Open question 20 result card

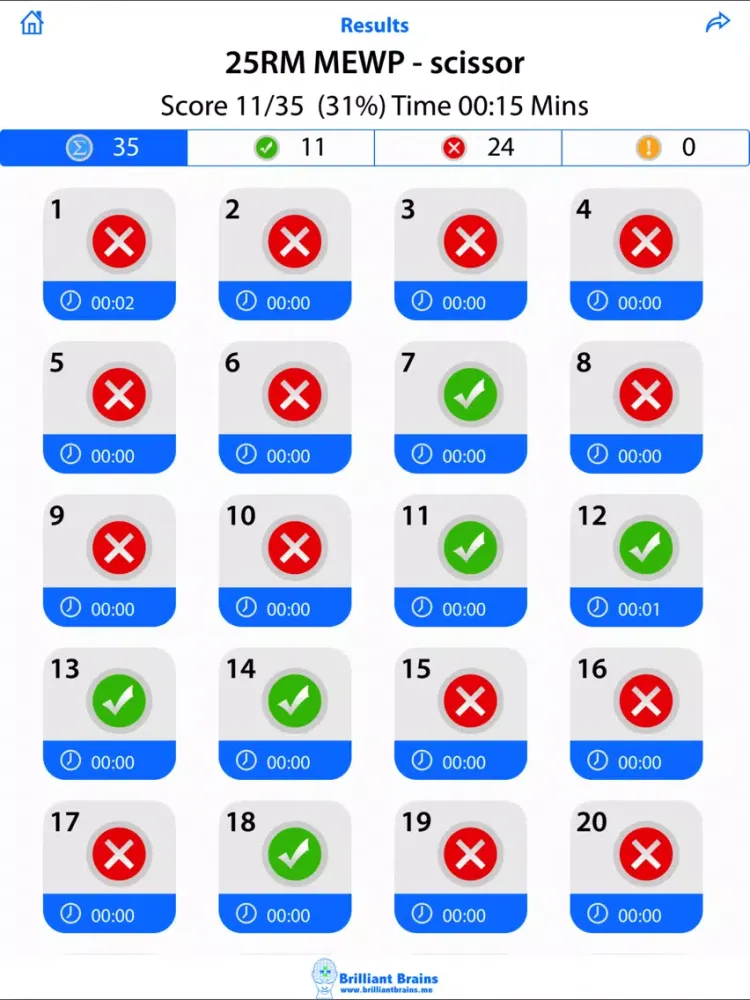tap(636, 867)
